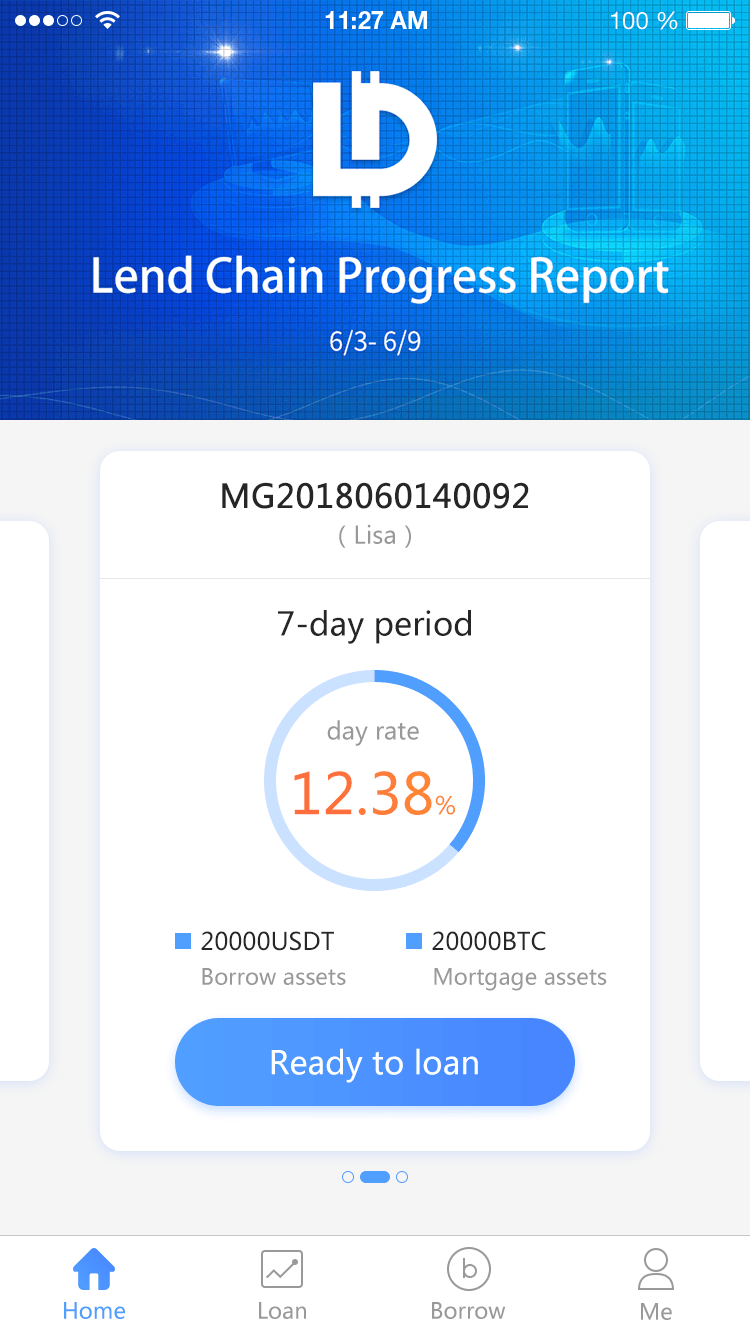Switch to the Home tab
The image size is (750, 1334).
point(94,1284)
